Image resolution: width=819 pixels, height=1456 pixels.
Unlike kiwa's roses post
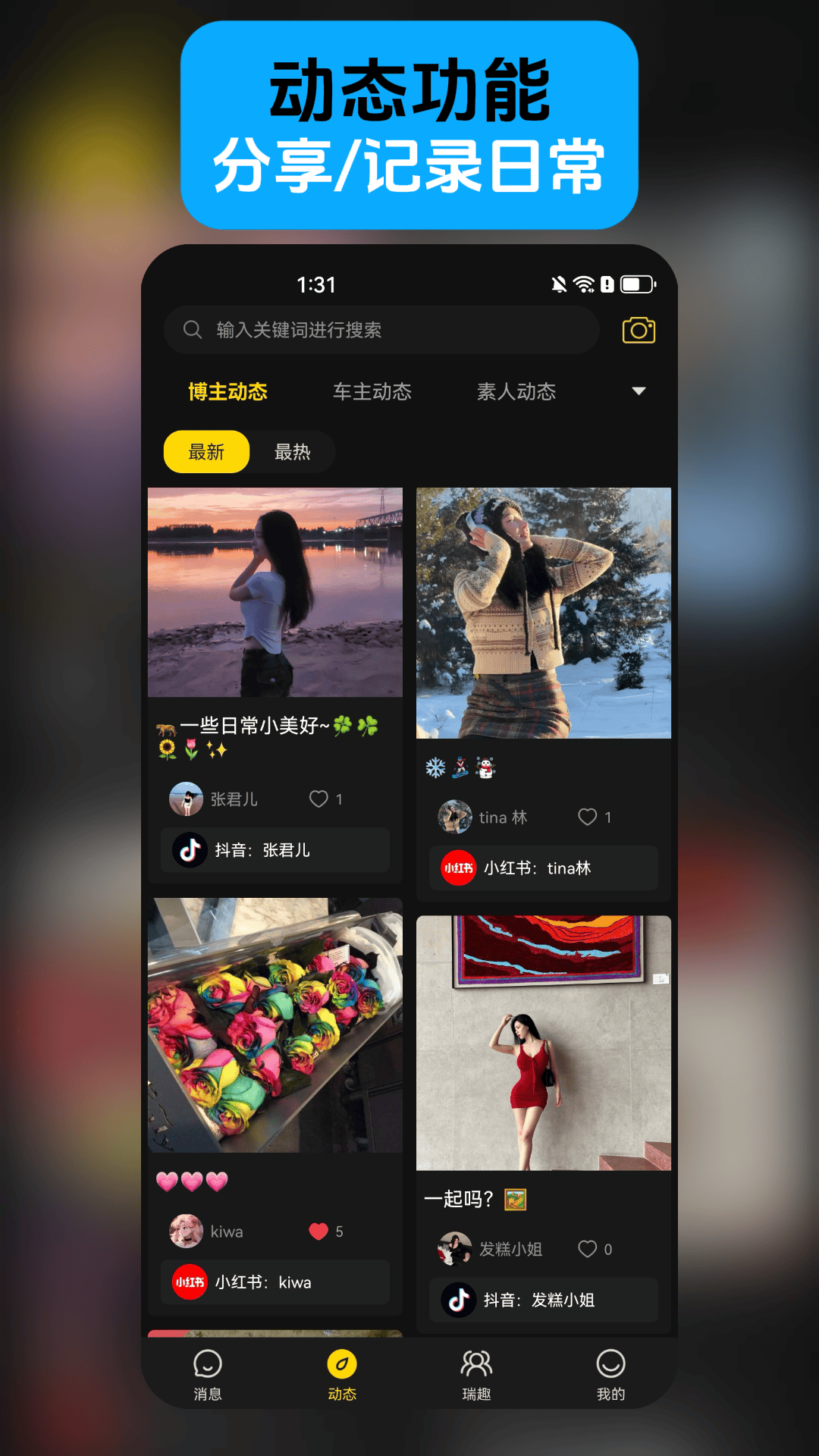pyautogui.click(x=317, y=1231)
